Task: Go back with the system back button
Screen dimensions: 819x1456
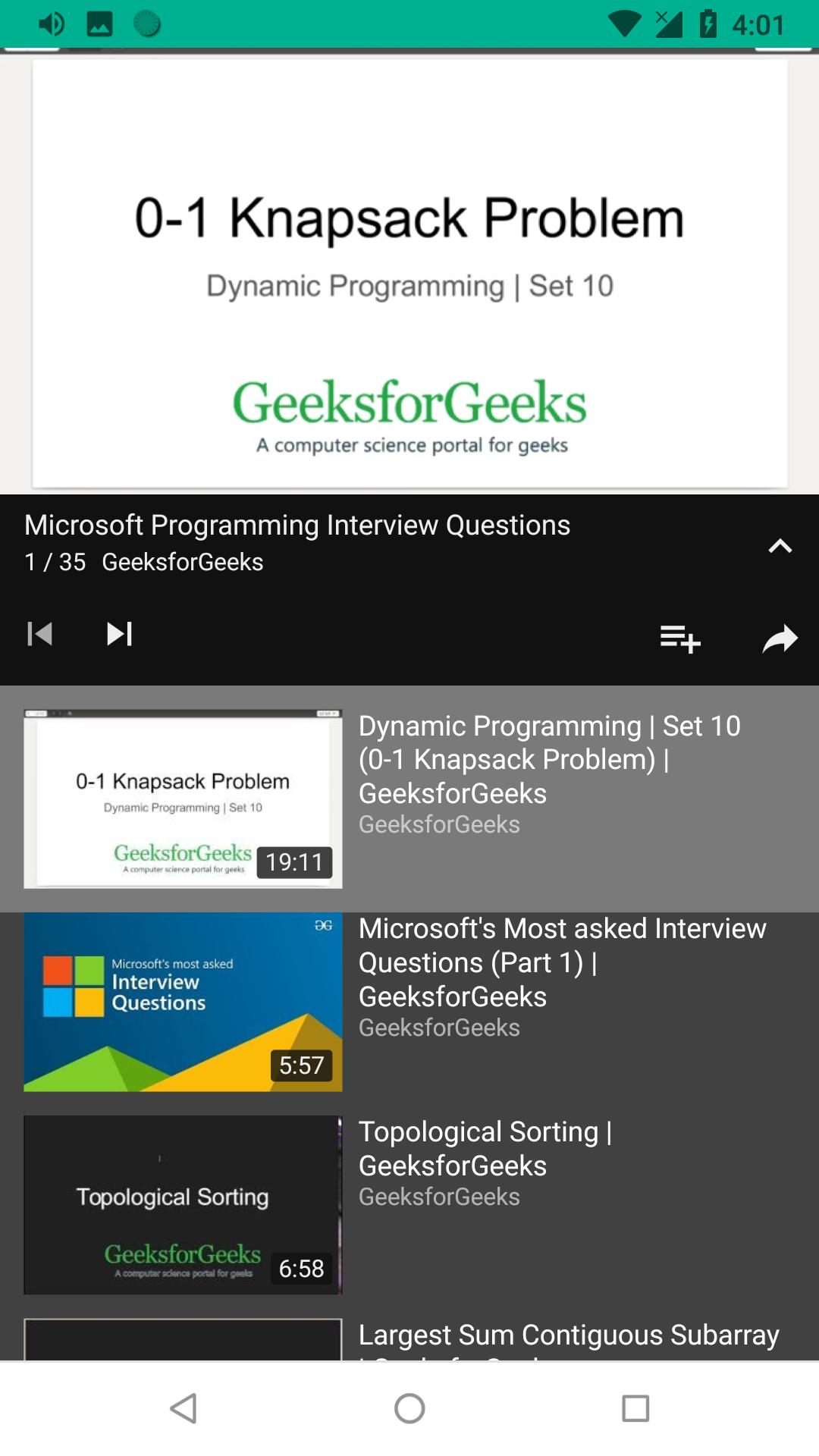Action: (184, 1408)
